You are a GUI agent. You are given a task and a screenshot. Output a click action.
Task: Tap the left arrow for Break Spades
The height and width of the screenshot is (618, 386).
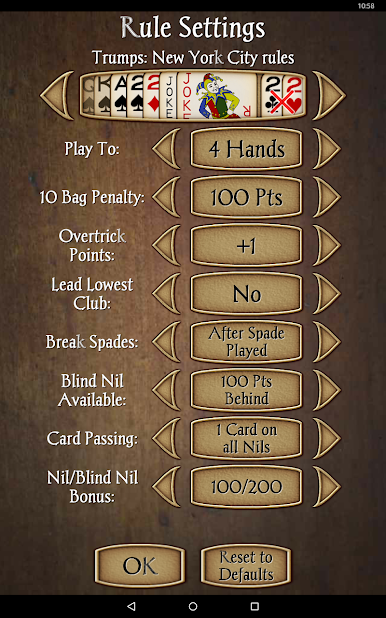point(166,342)
